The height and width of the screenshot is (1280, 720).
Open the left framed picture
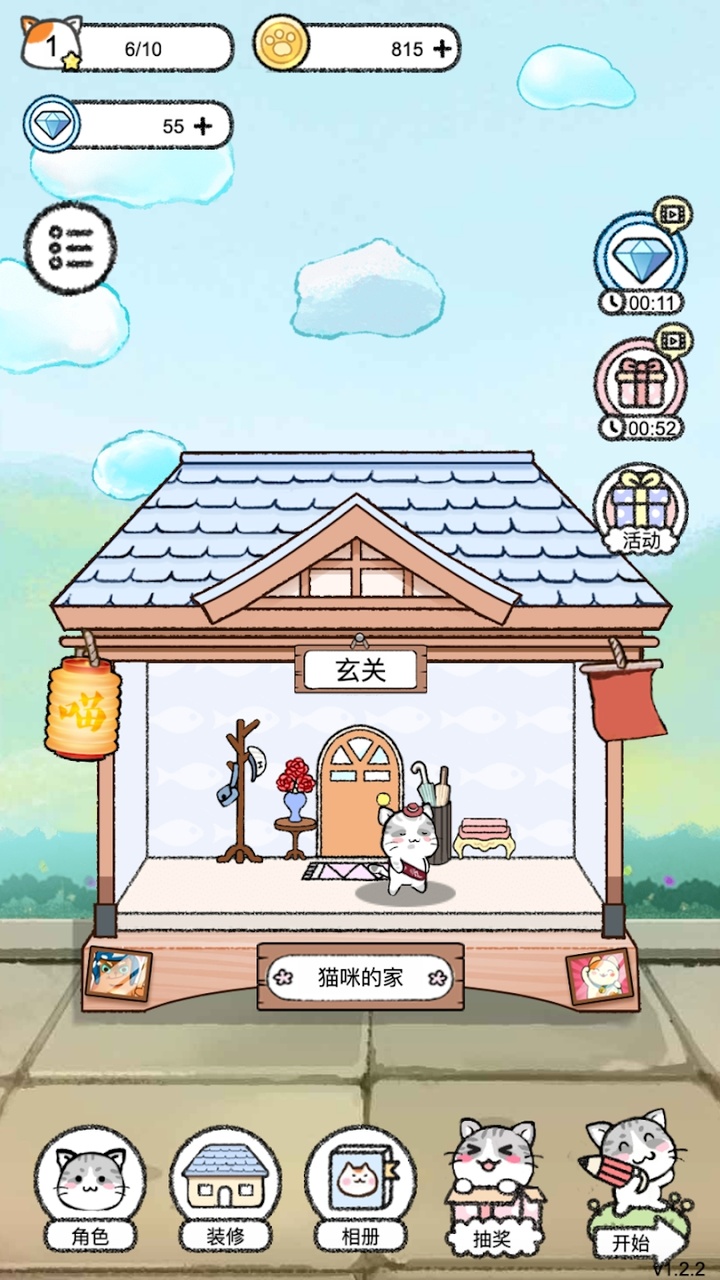coord(119,976)
